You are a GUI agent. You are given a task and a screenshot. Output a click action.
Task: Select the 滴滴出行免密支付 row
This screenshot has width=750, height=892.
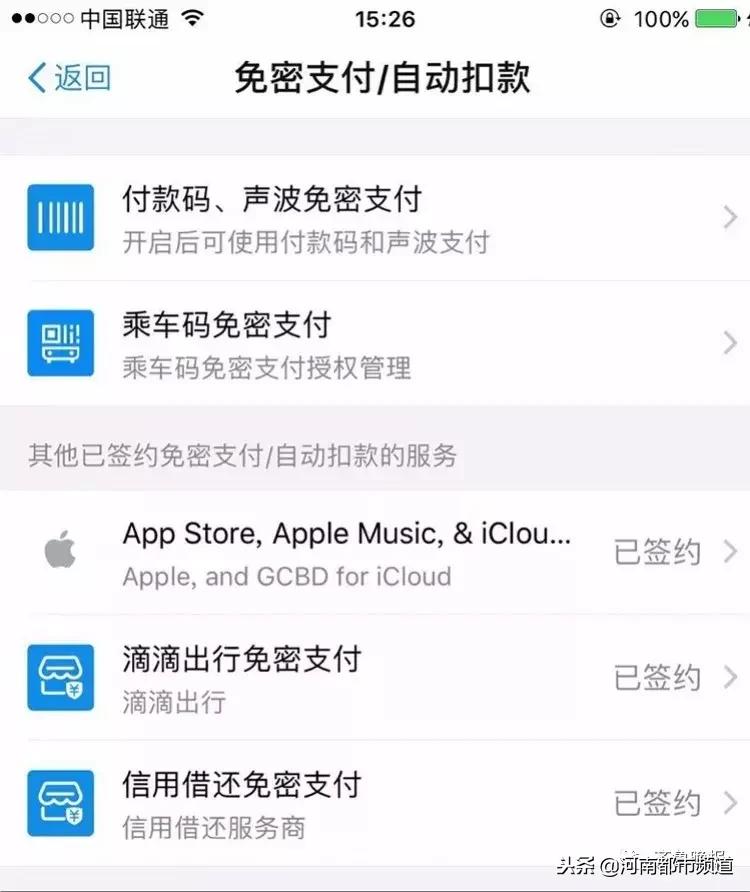375,678
